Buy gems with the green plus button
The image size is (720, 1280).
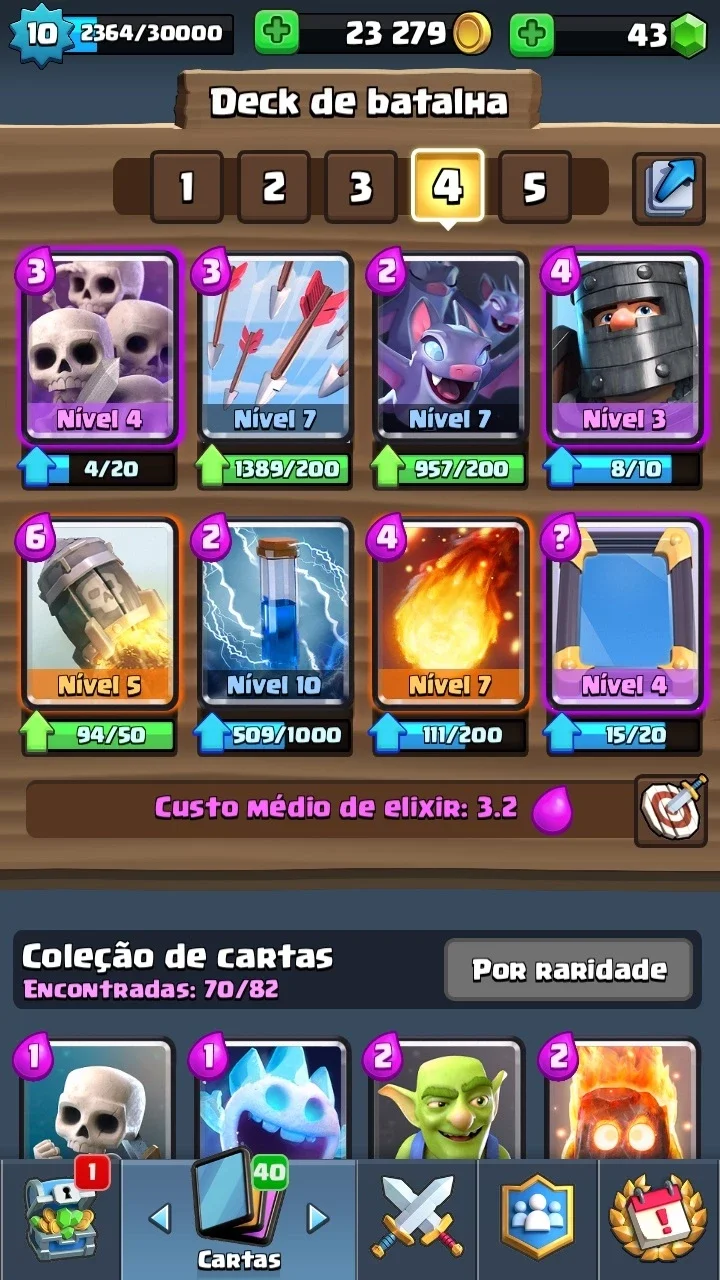click(x=532, y=34)
